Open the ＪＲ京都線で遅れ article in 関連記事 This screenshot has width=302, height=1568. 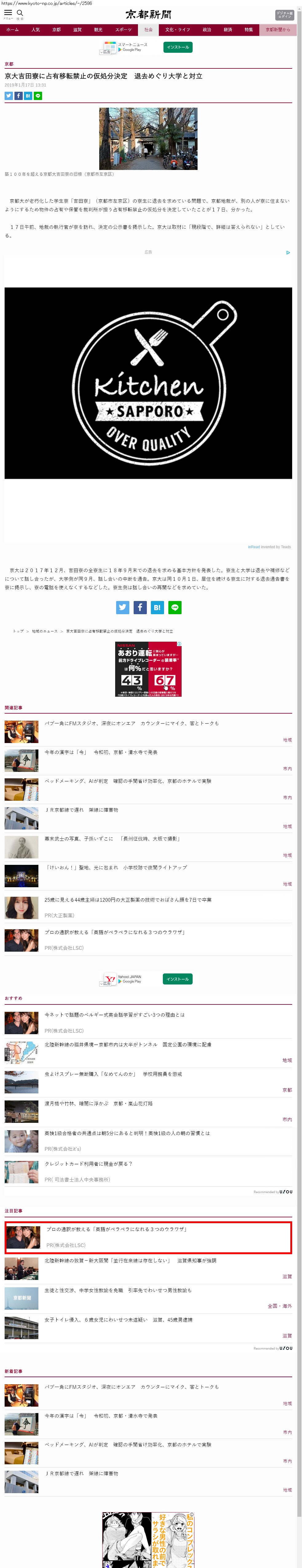click(82, 810)
